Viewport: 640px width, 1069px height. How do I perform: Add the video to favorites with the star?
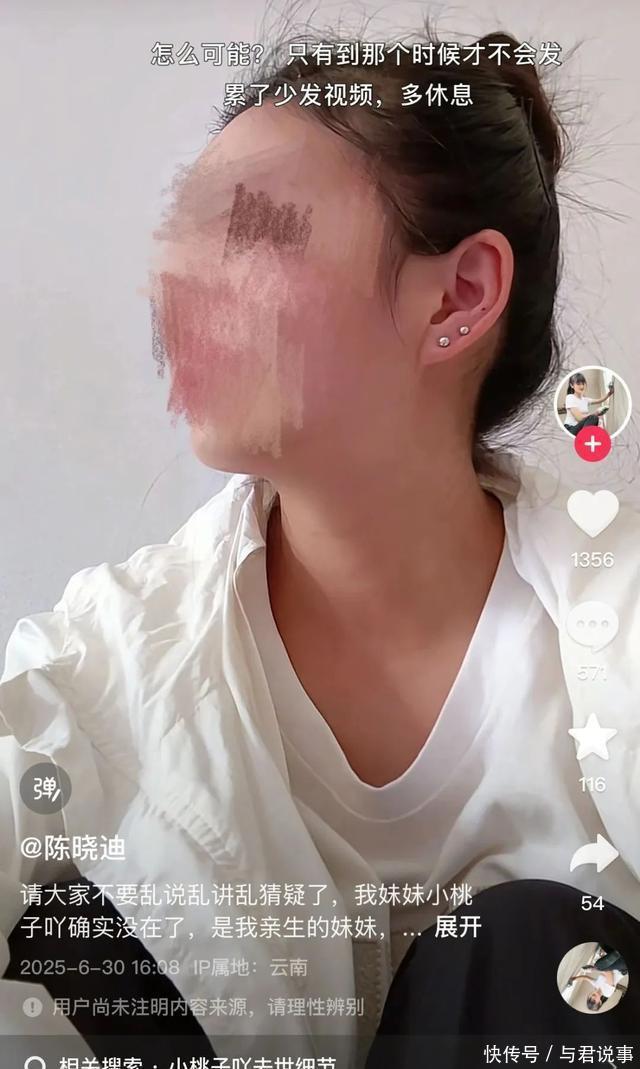point(592,737)
